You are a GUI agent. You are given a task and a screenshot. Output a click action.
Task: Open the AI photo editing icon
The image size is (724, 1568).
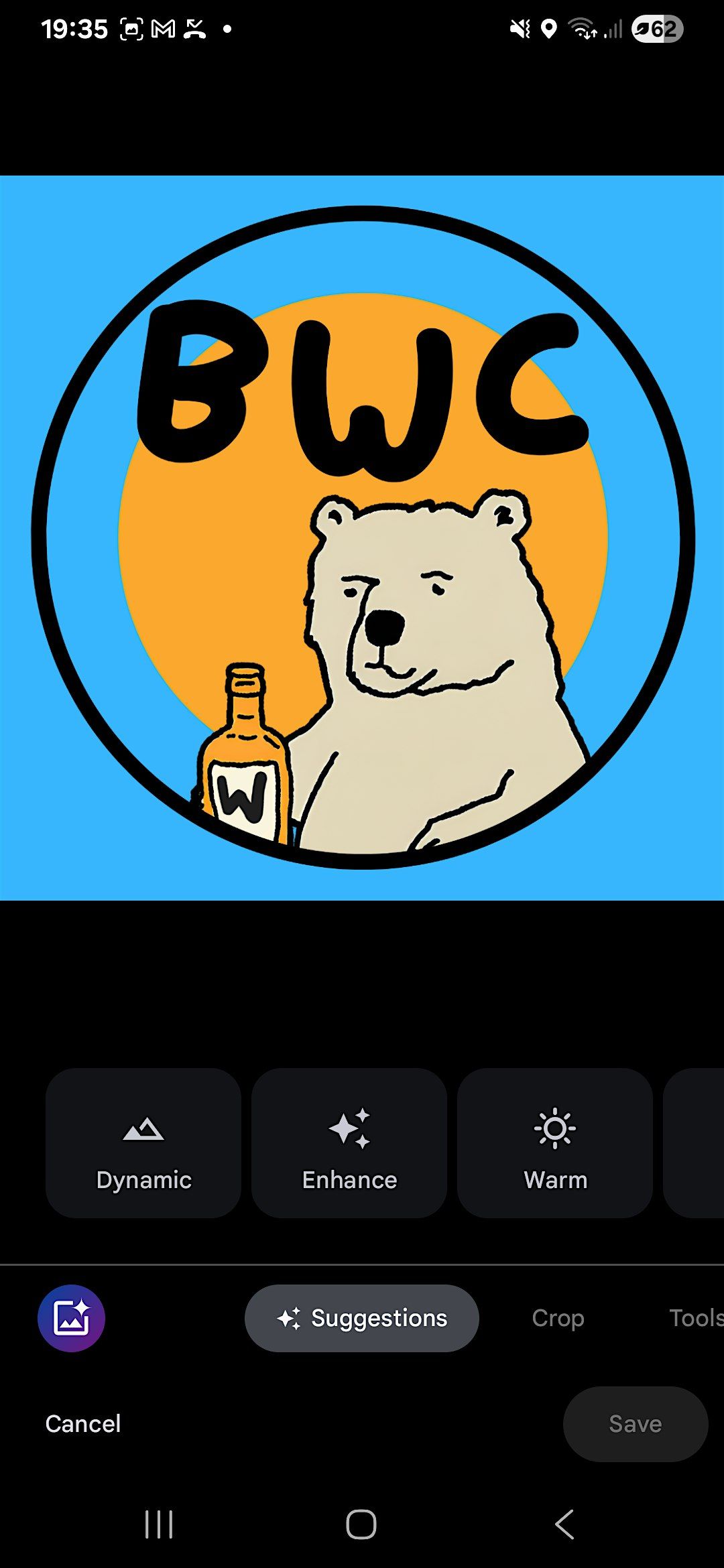coord(71,1318)
